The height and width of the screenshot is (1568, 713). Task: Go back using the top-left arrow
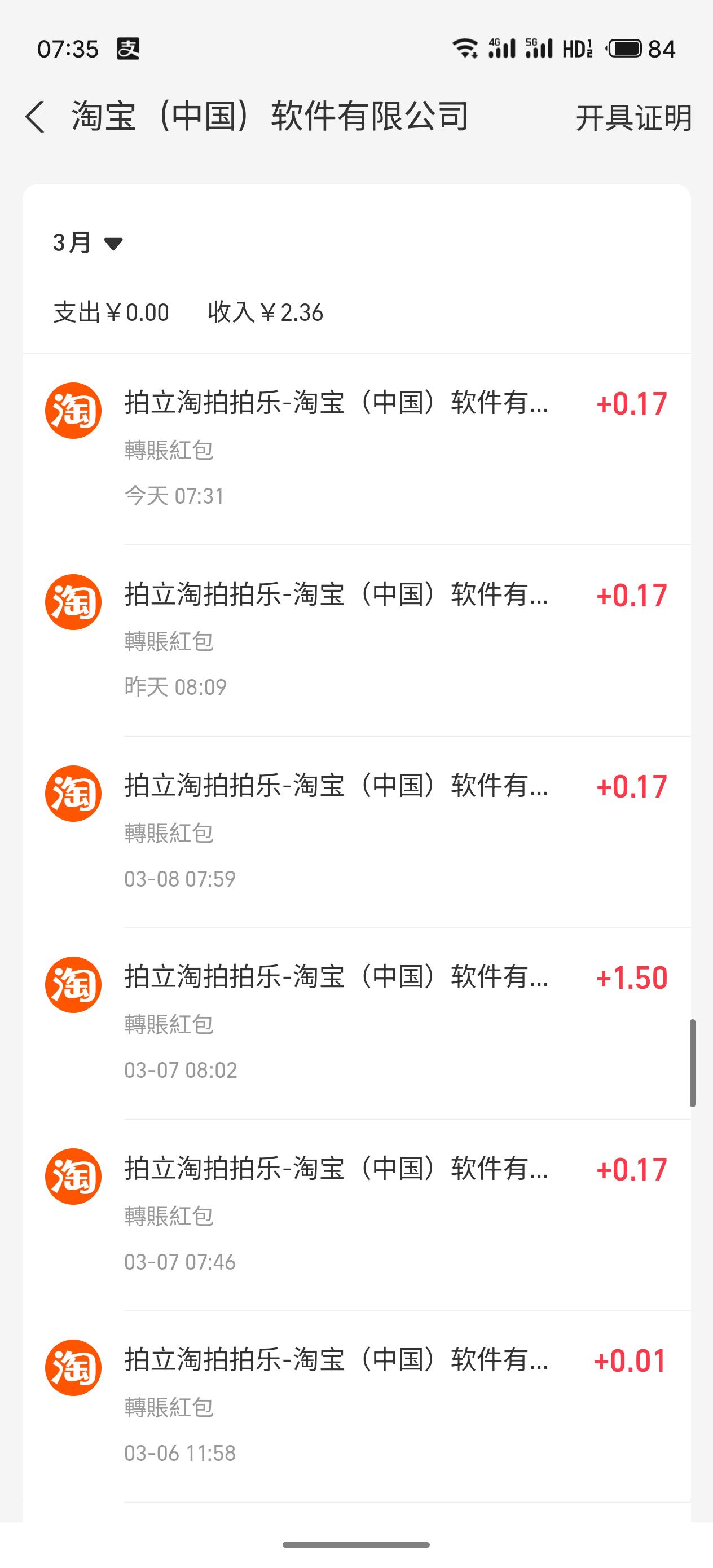pyautogui.click(x=36, y=116)
